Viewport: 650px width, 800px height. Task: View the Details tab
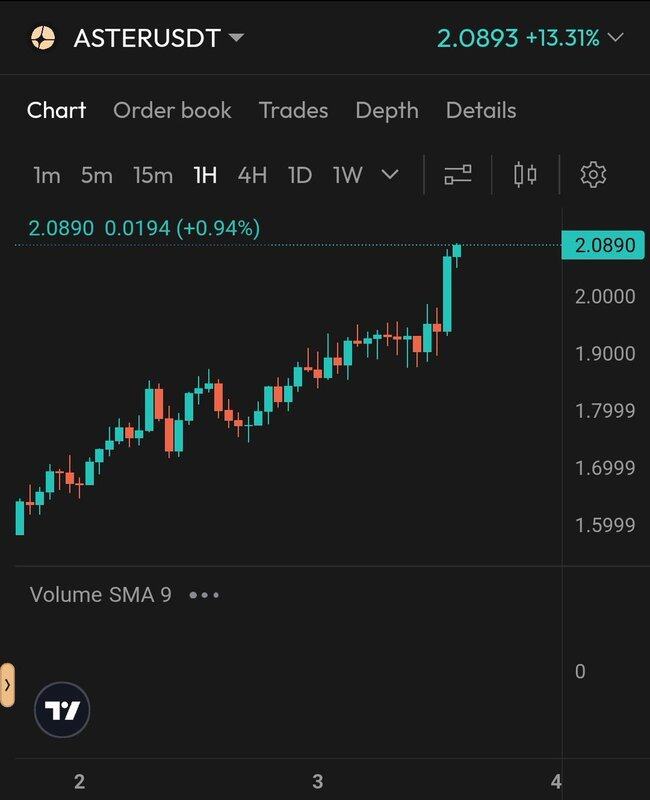click(x=481, y=110)
